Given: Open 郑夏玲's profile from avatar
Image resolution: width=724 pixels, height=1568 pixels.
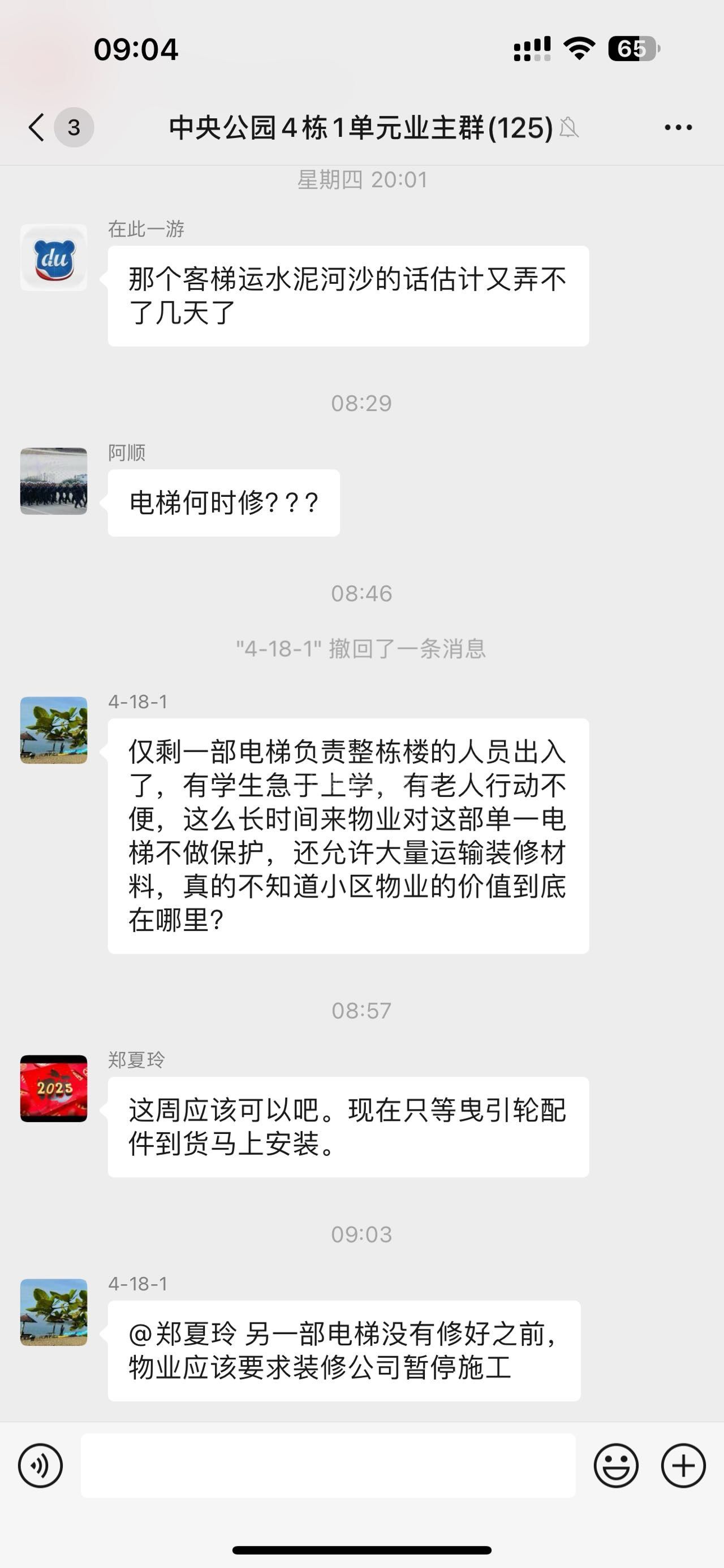Looking at the screenshot, I should 54,1088.
